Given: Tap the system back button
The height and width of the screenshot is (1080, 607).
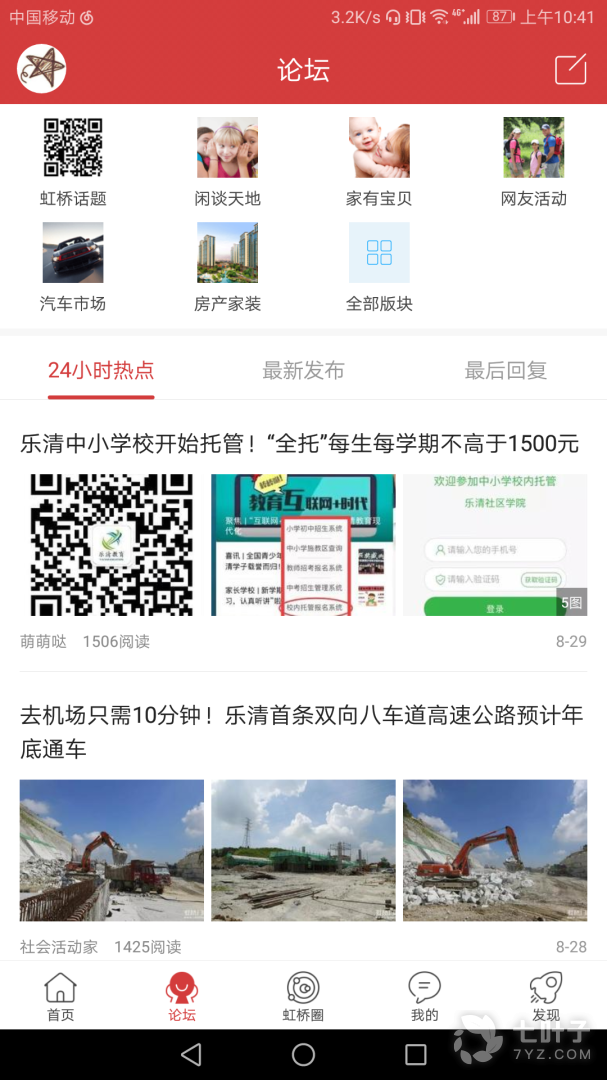Looking at the screenshot, I should (190, 1054).
